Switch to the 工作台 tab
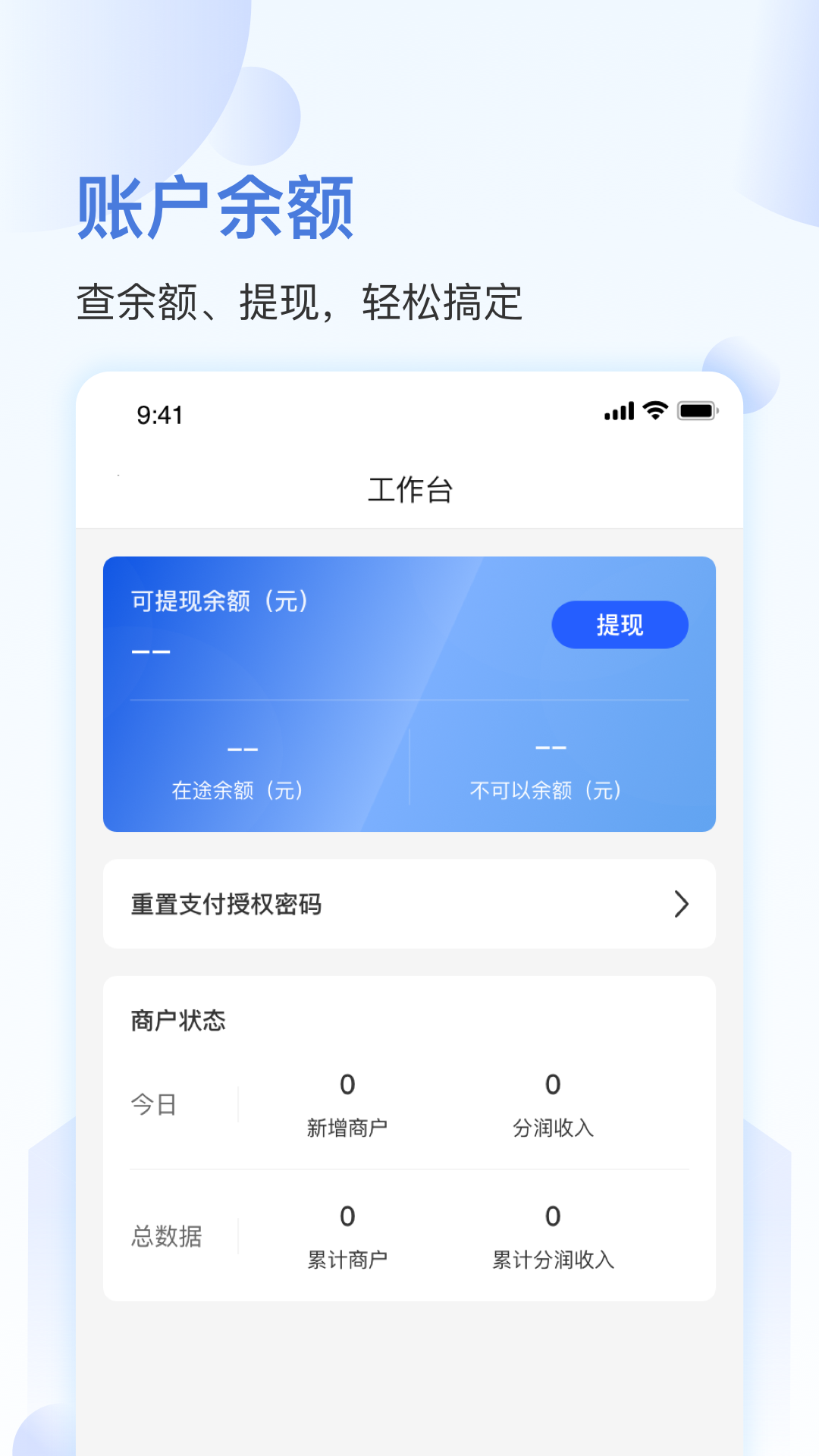Screen dimensions: 819x1456 coord(409,489)
